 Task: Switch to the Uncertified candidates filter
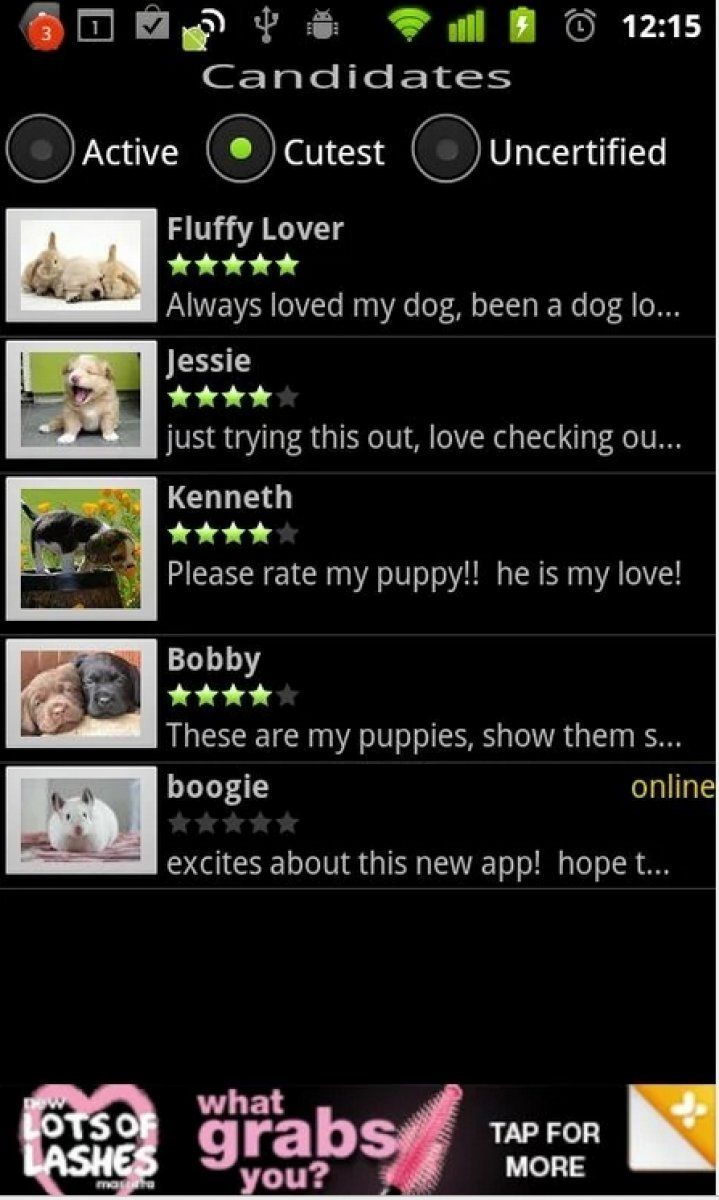click(446, 150)
